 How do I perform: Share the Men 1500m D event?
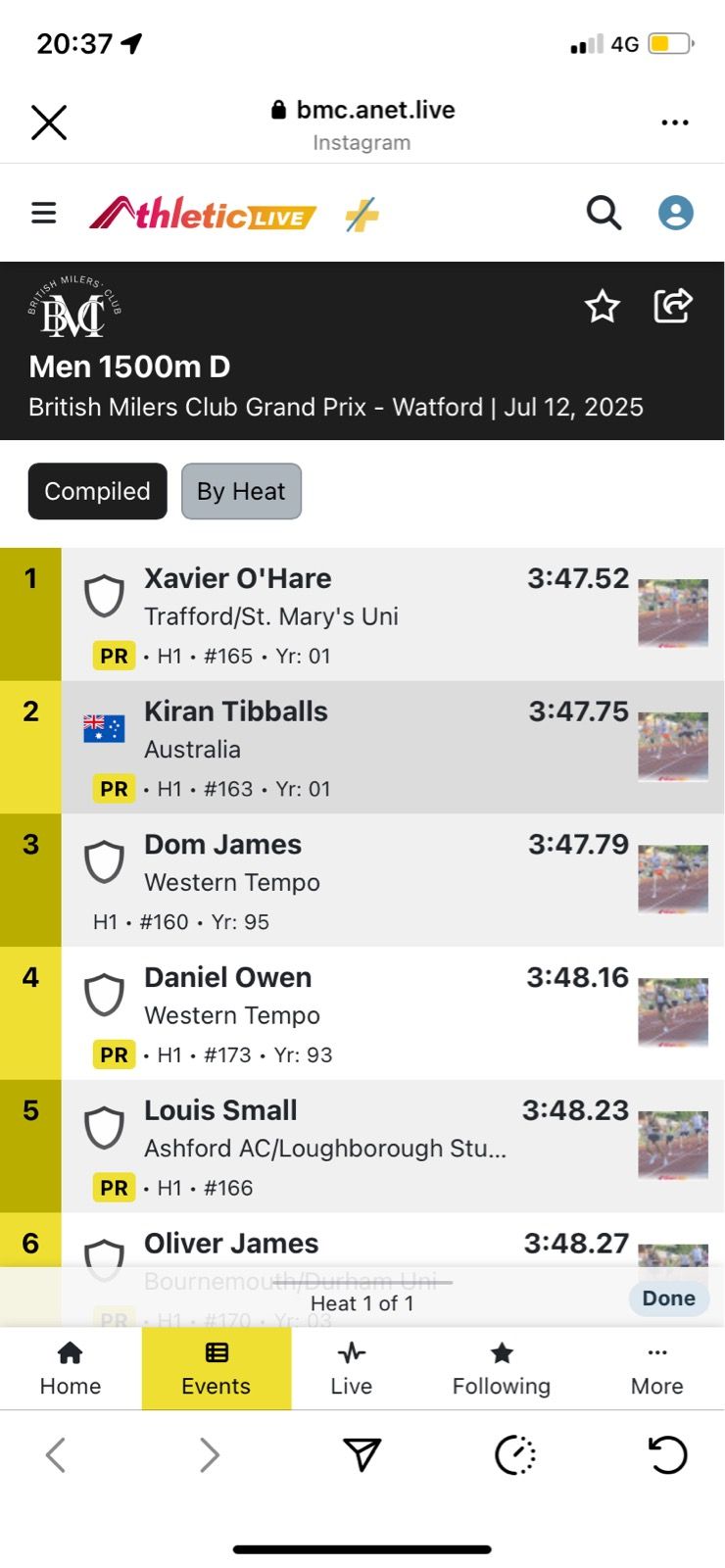tap(673, 306)
